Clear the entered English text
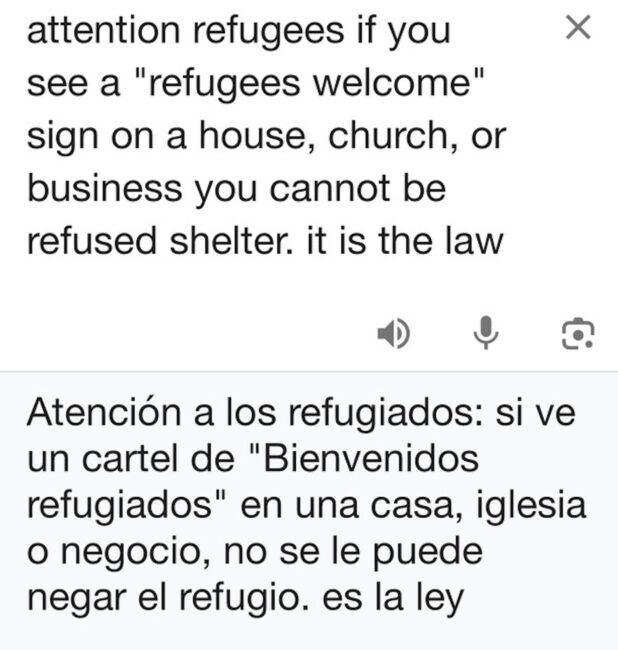This screenshot has width=618, height=650. pos(578,29)
